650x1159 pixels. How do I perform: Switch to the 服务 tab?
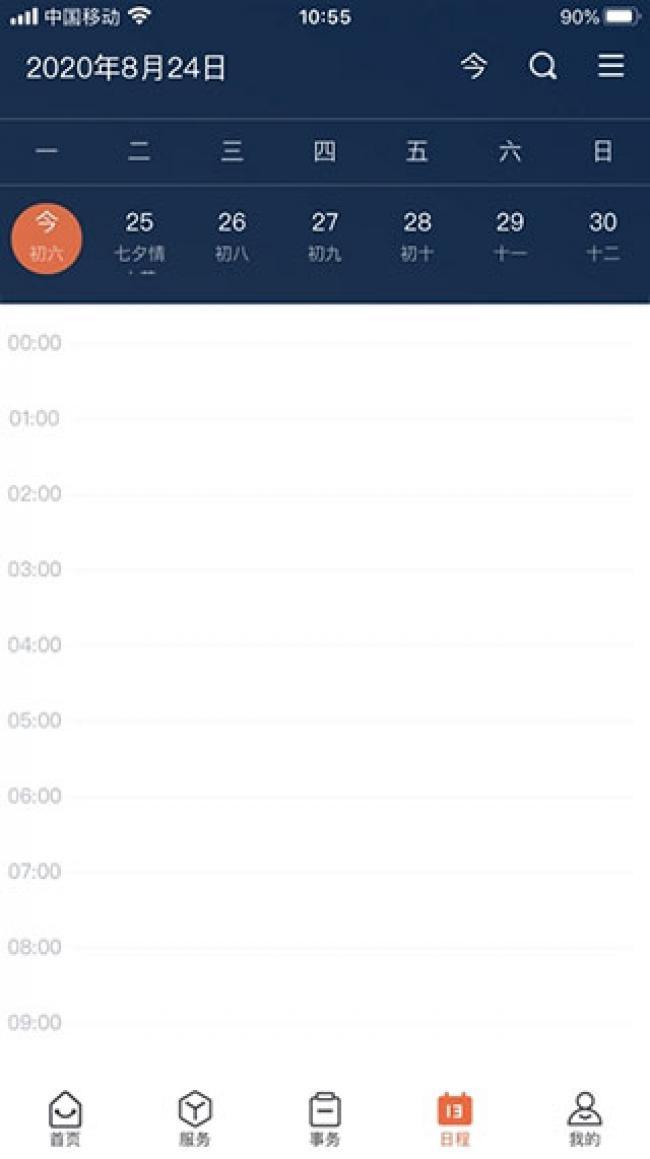click(195, 1119)
